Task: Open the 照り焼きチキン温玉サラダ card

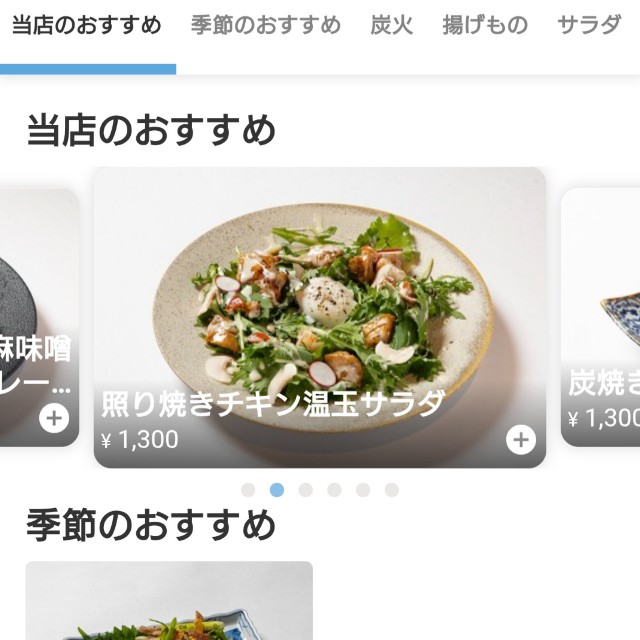Action: tap(319, 300)
